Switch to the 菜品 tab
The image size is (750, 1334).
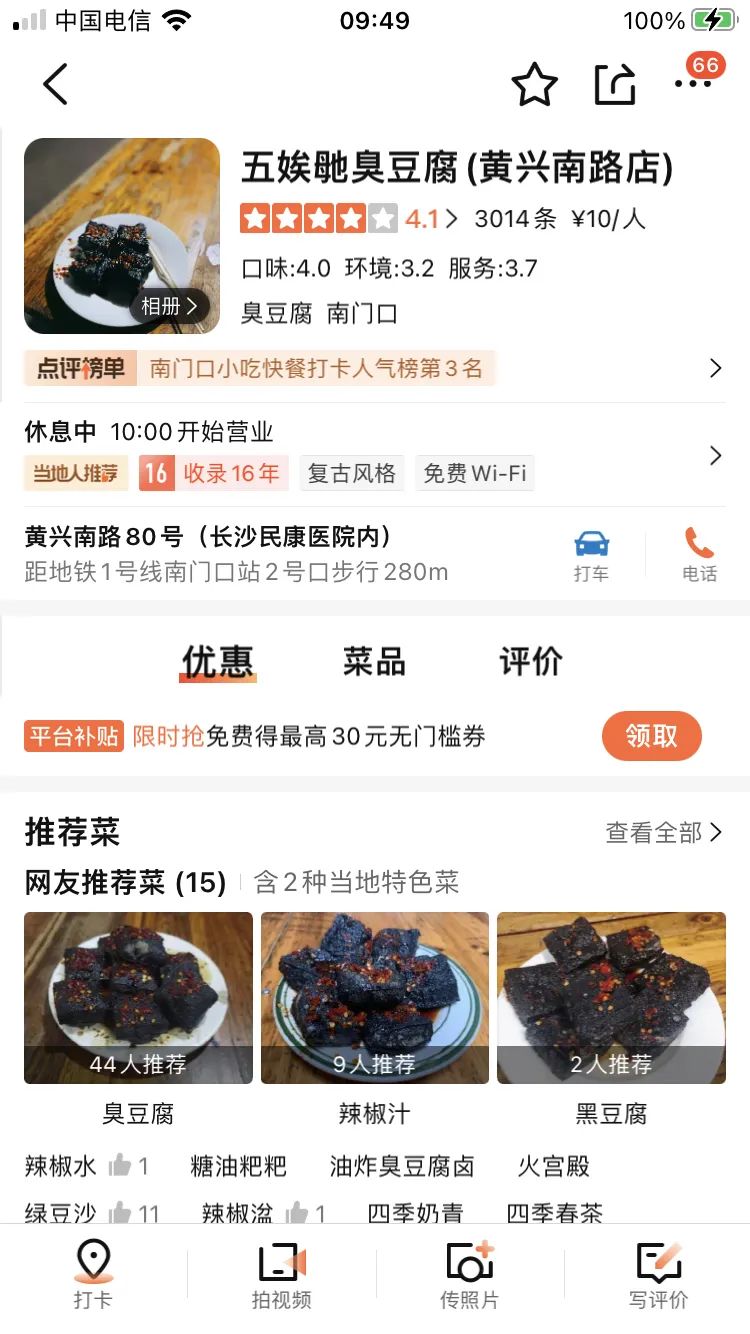click(374, 661)
